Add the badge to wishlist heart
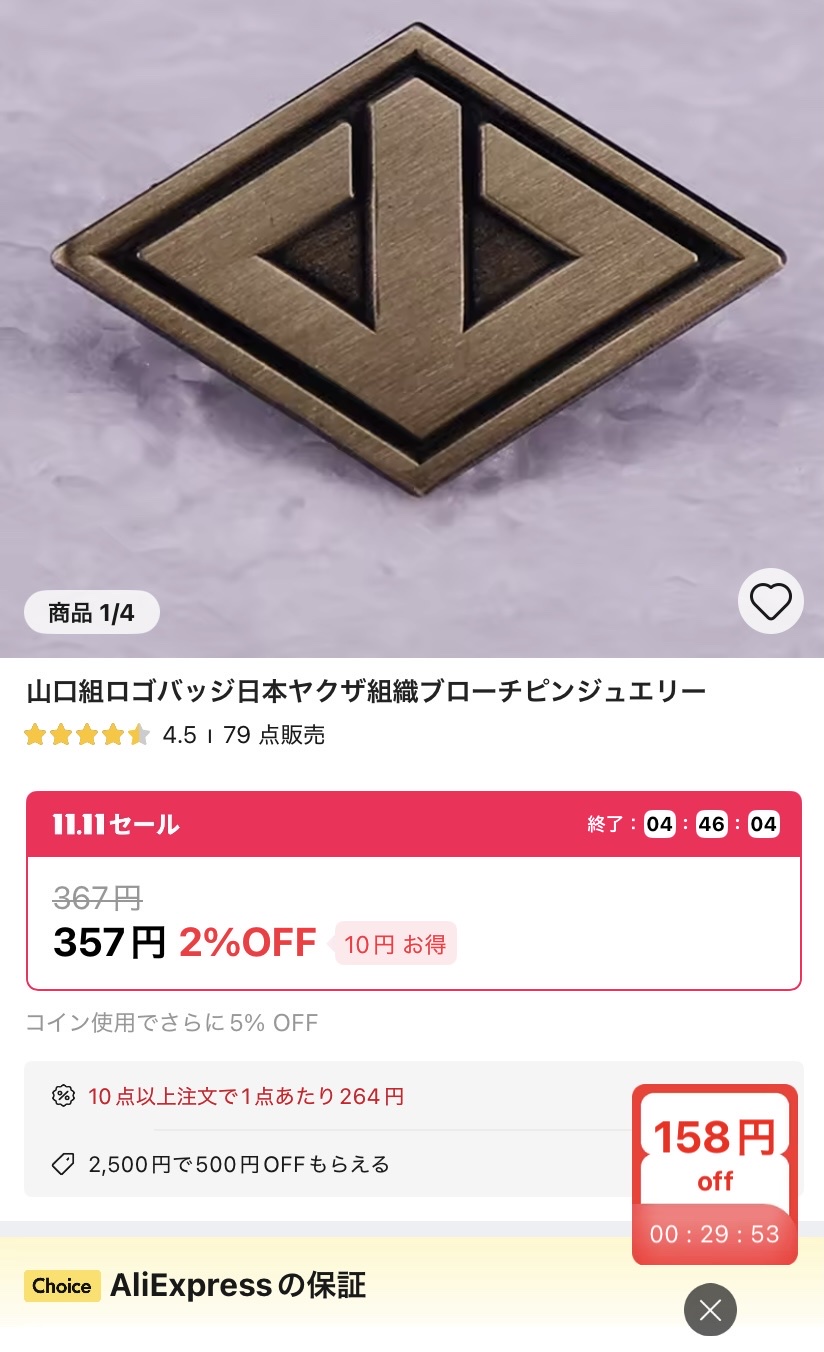824x1352 pixels. click(770, 601)
